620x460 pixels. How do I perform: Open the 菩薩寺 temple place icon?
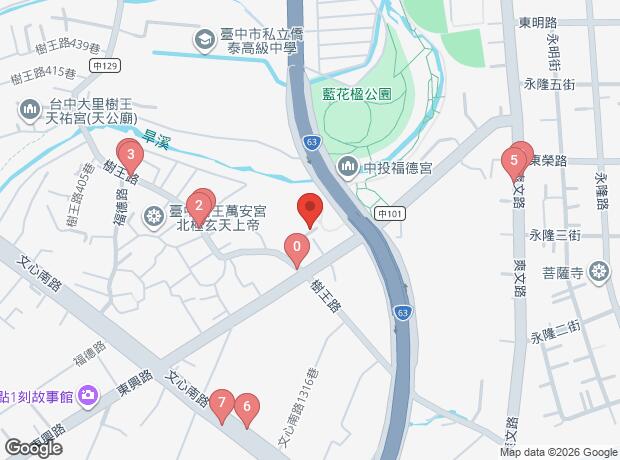[x=599, y=270]
